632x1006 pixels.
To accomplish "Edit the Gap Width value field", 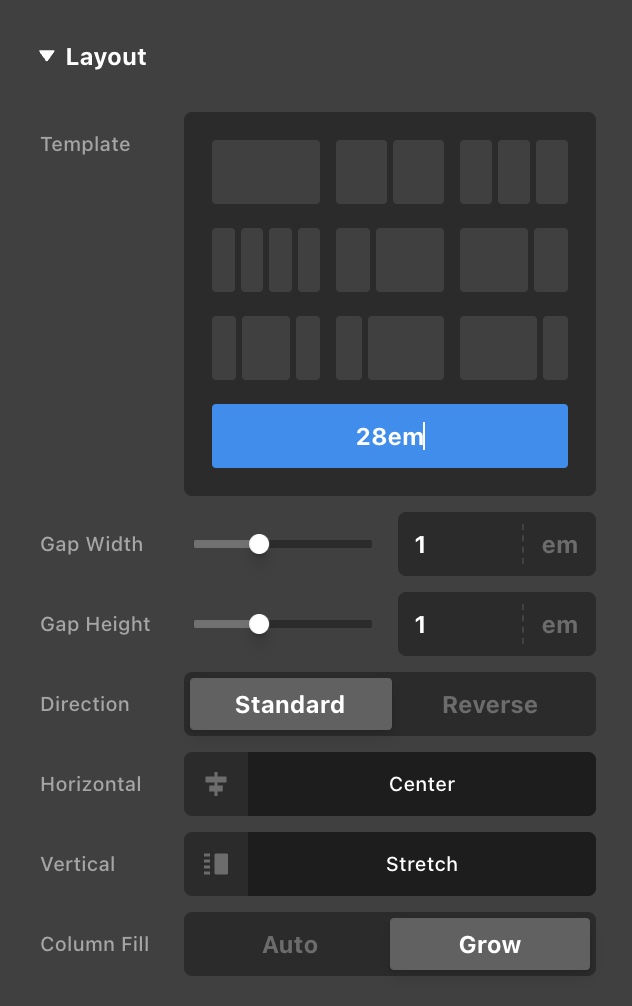I will click(460, 544).
